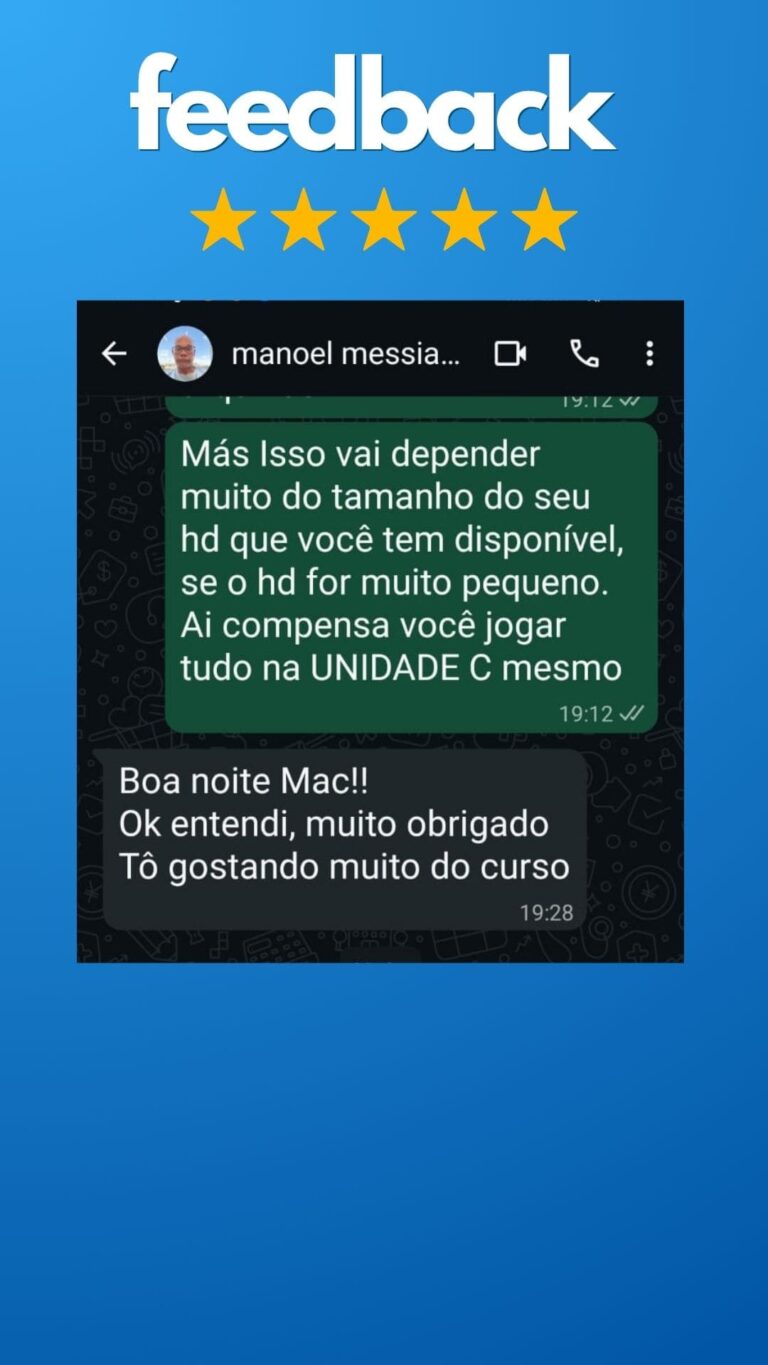The height and width of the screenshot is (1365, 768).
Task: Start a video call with manoel messia
Action: point(510,353)
